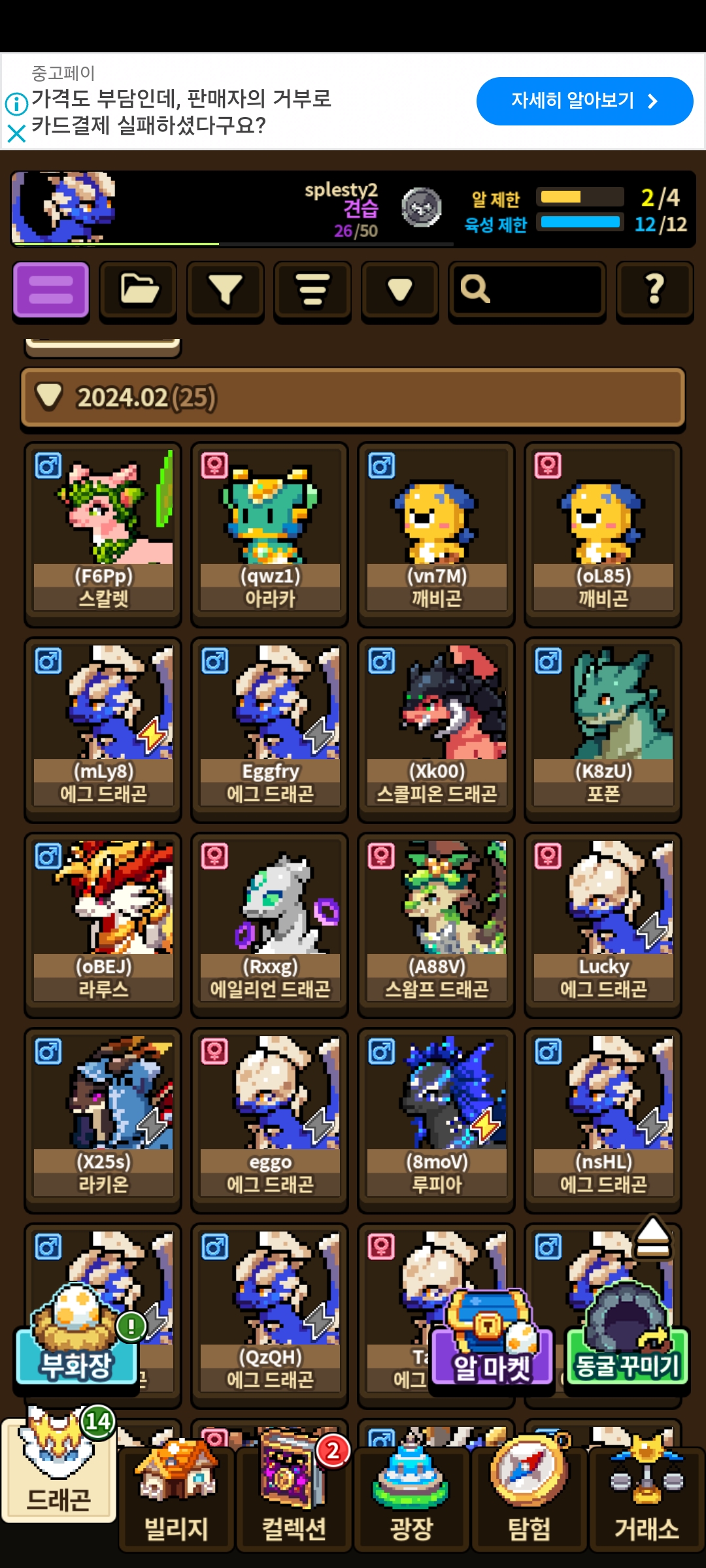This screenshot has height=1568, width=706.
Task: Open Lucky the 에그 드래곤
Action: [x=603, y=921]
